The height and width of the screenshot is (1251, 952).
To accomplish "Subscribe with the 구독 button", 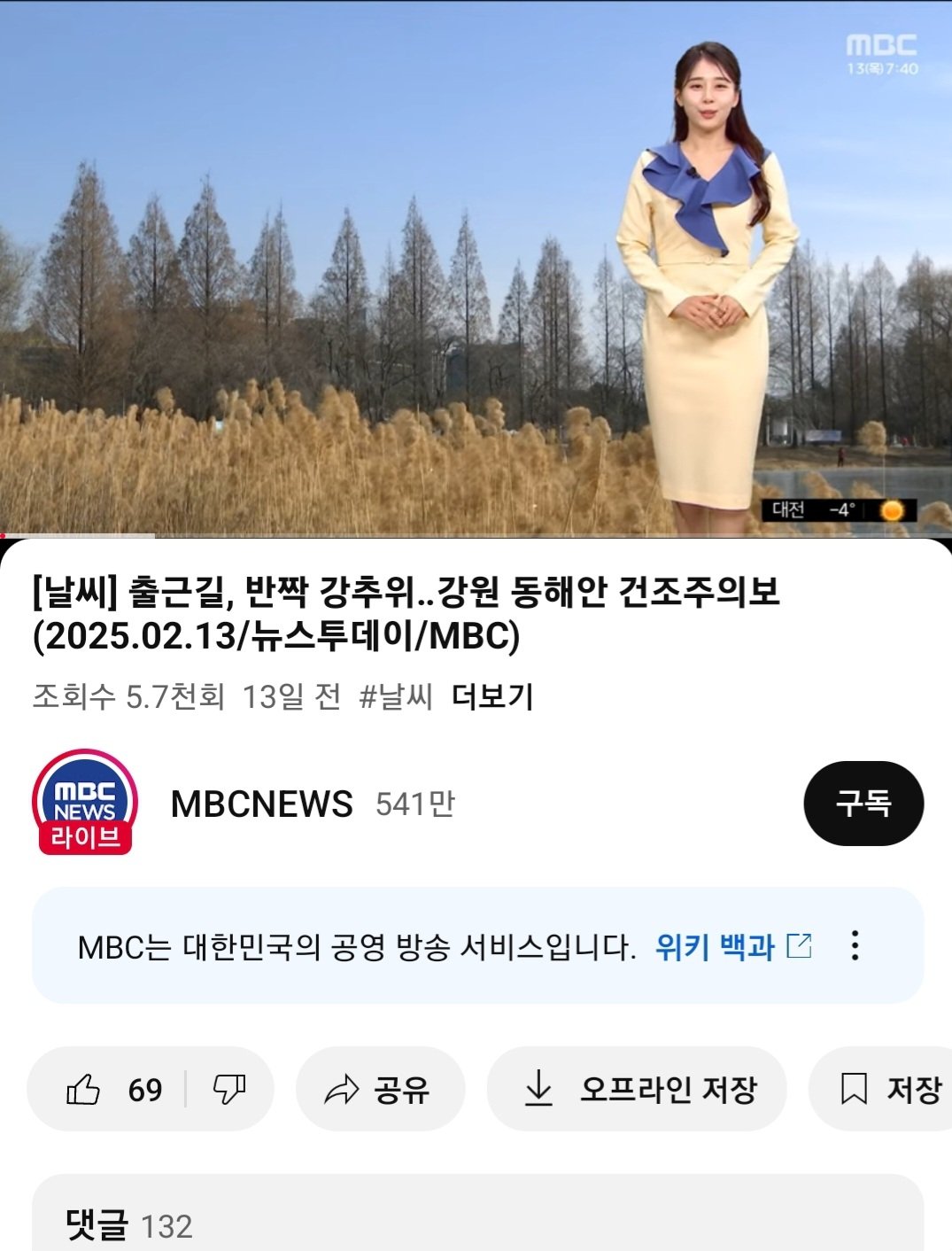I will point(863,803).
